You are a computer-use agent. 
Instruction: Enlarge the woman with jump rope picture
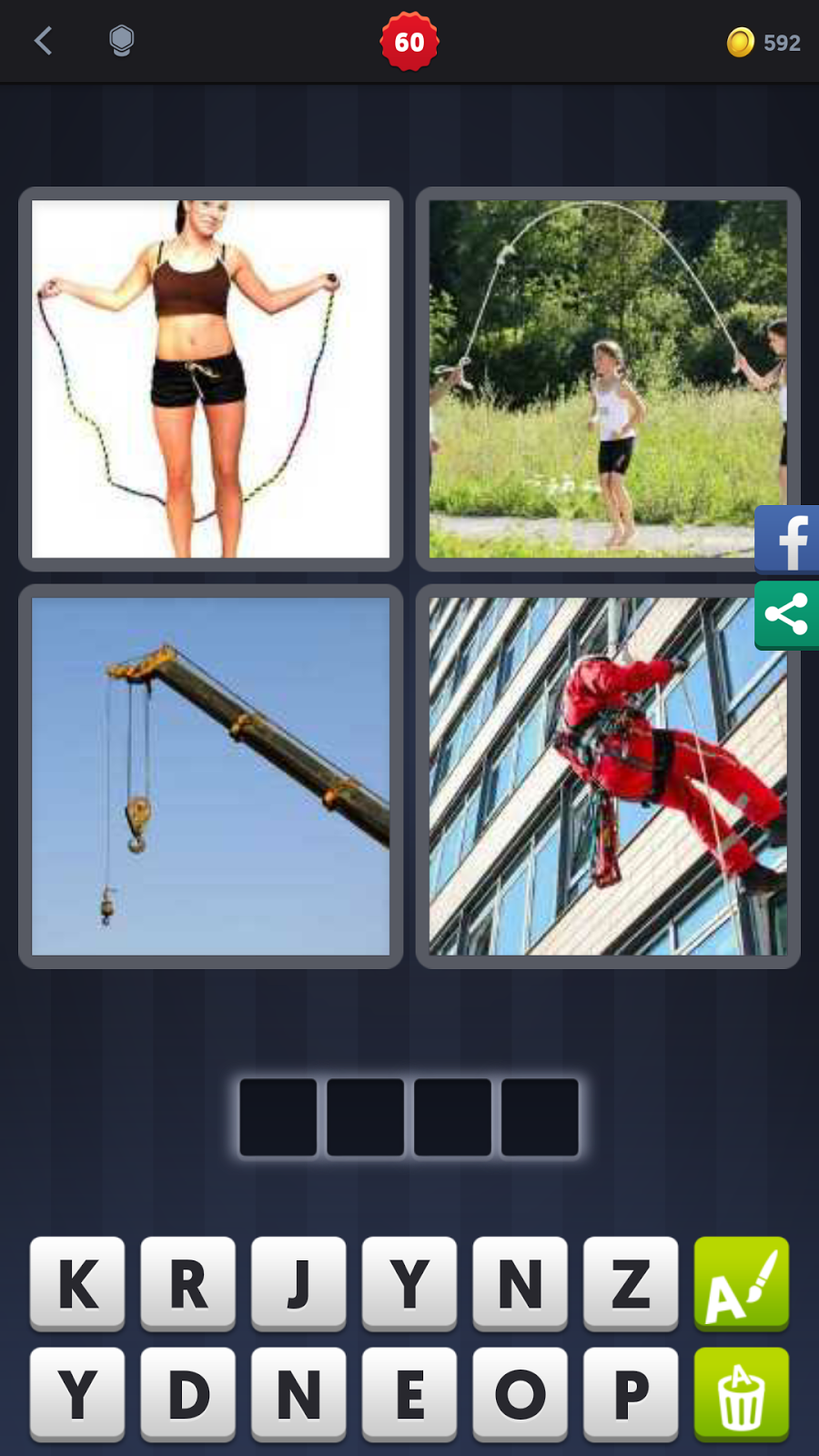[210, 379]
